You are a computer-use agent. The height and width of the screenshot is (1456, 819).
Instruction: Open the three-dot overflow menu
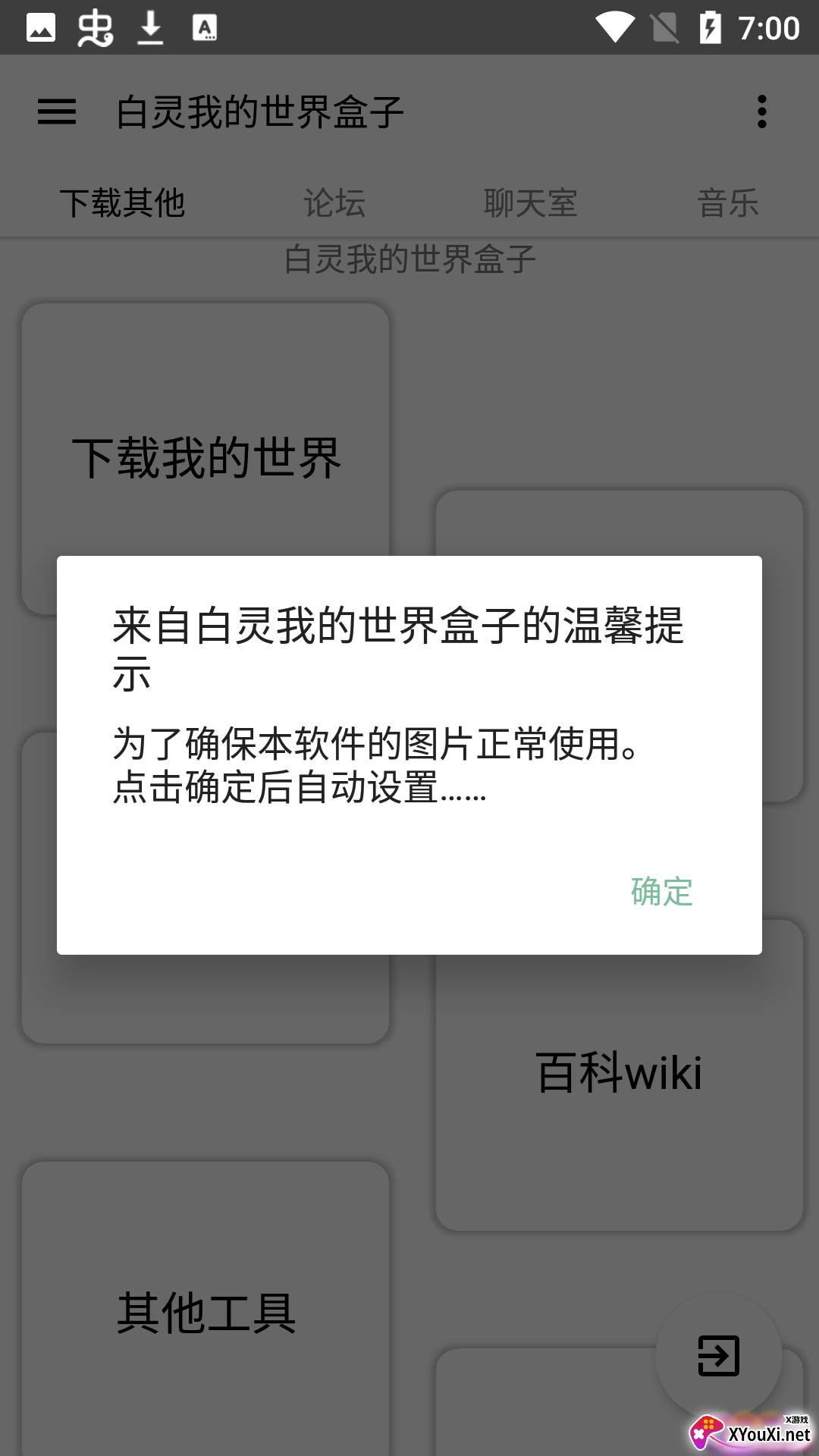point(761,112)
